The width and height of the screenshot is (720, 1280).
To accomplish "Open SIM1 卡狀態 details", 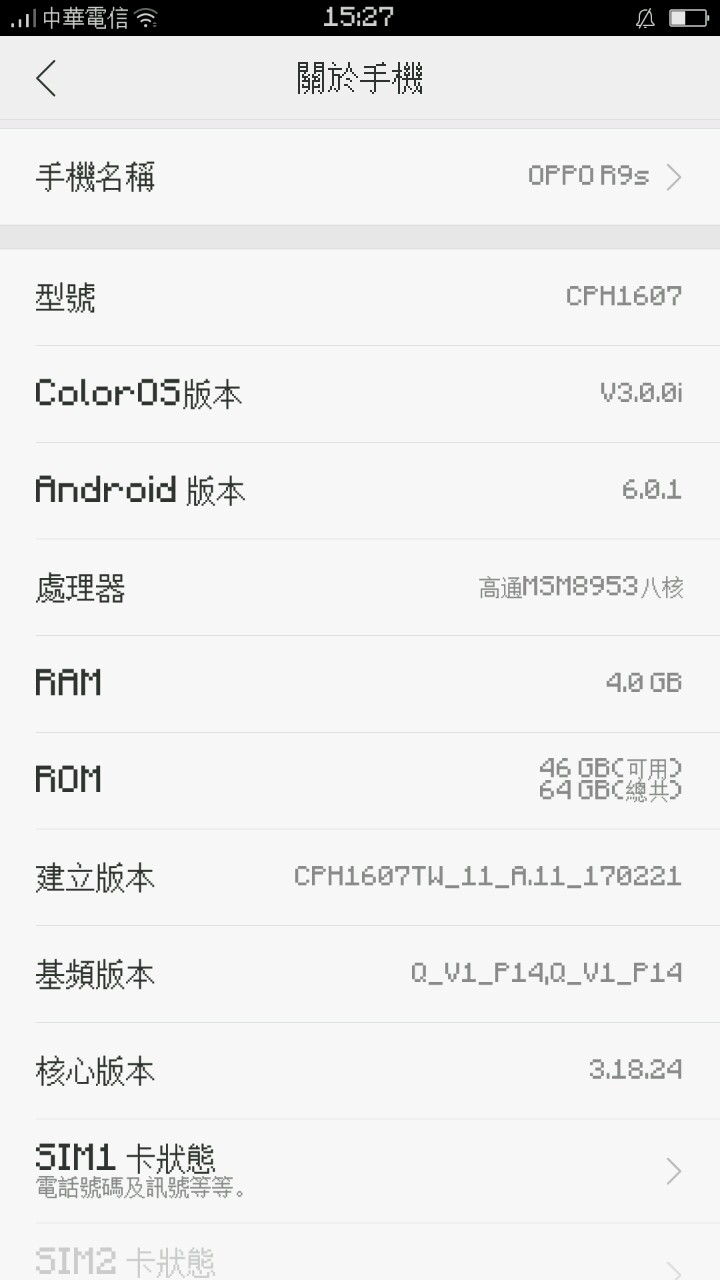I will tap(360, 1170).
